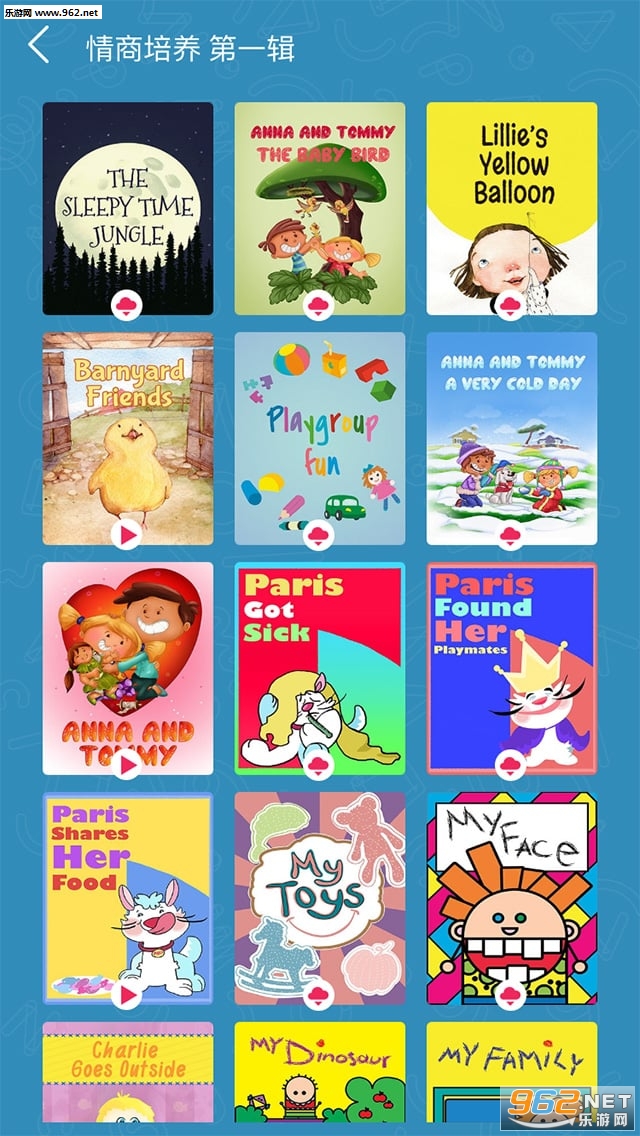Play the Barnyard Friends story

click(x=127, y=535)
